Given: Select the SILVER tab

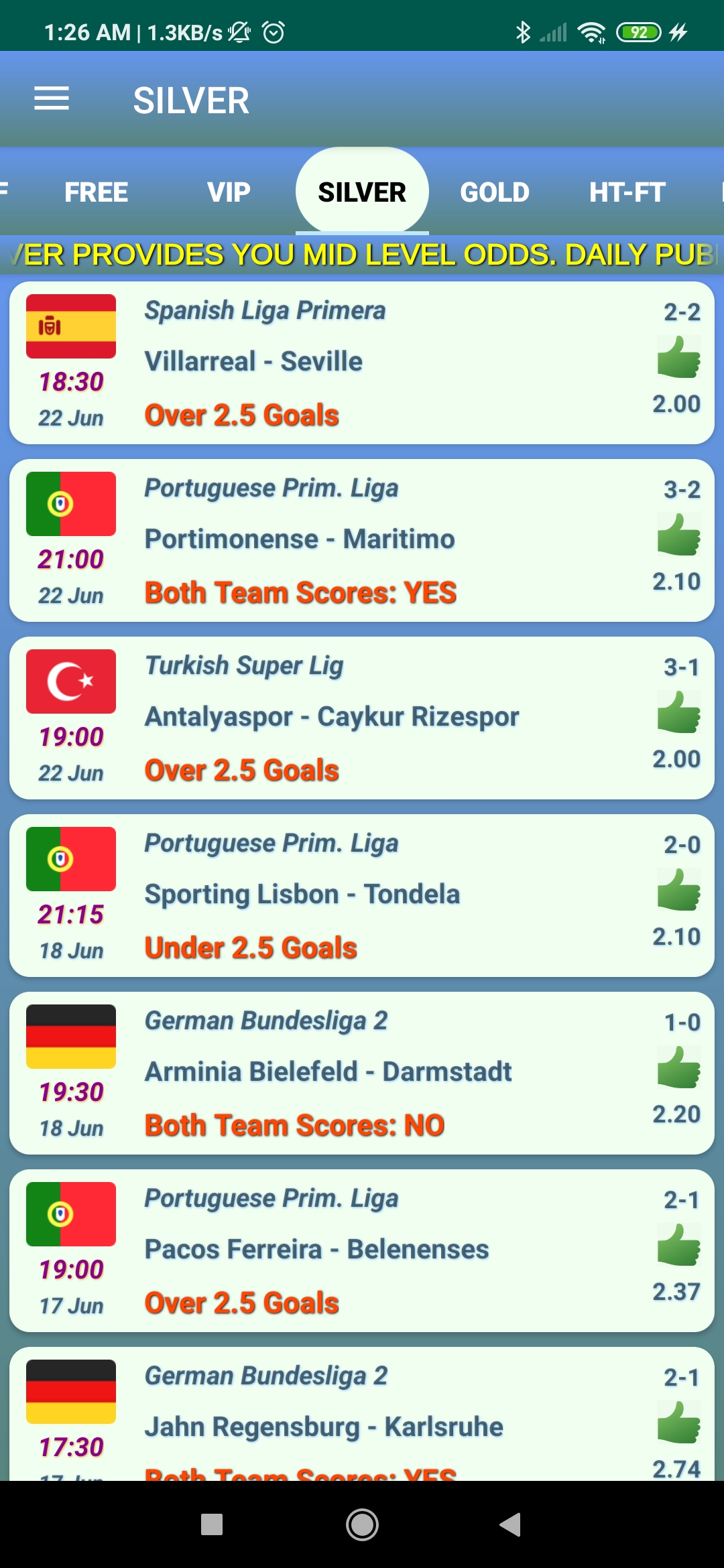Looking at the screenshot, I should tap(362, 192).
